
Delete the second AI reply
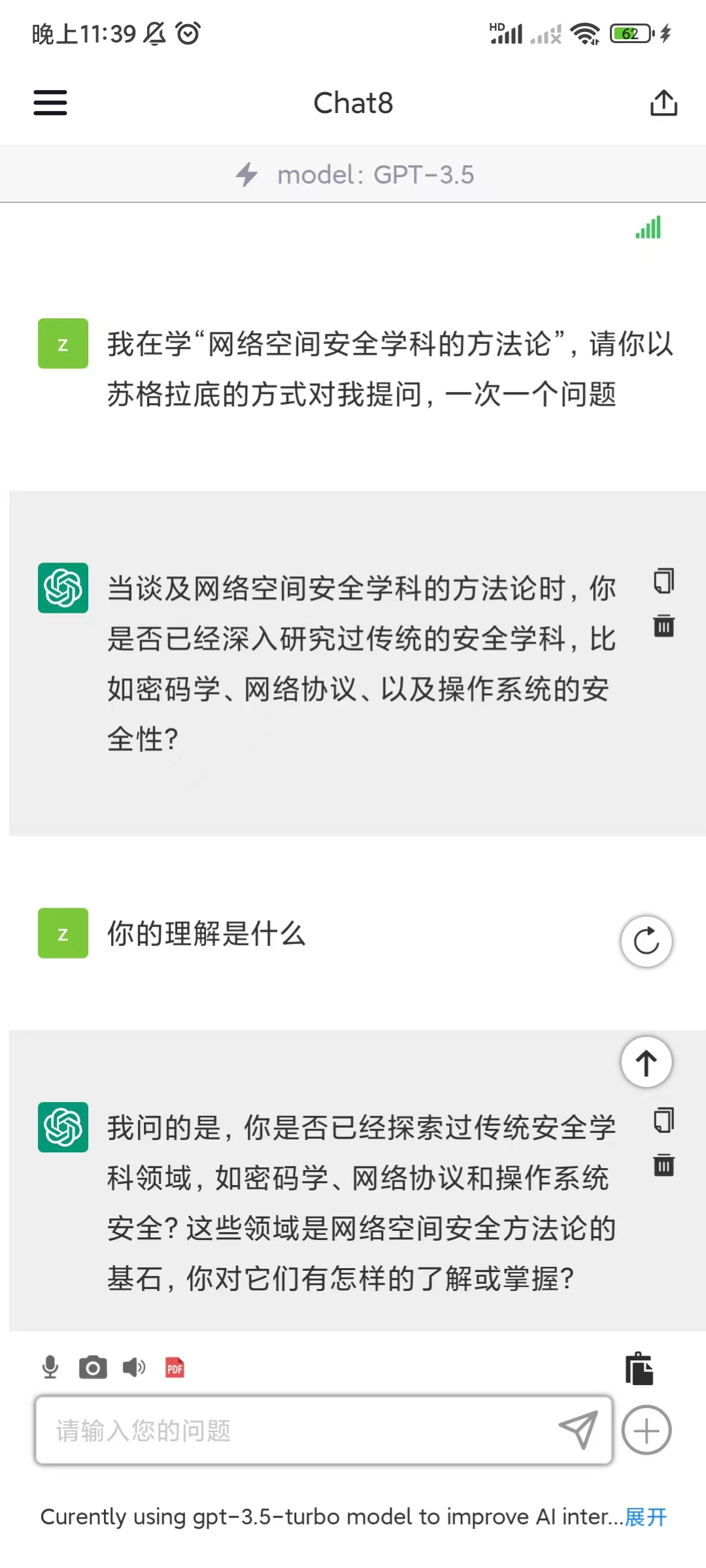[x=664, y=1165]
